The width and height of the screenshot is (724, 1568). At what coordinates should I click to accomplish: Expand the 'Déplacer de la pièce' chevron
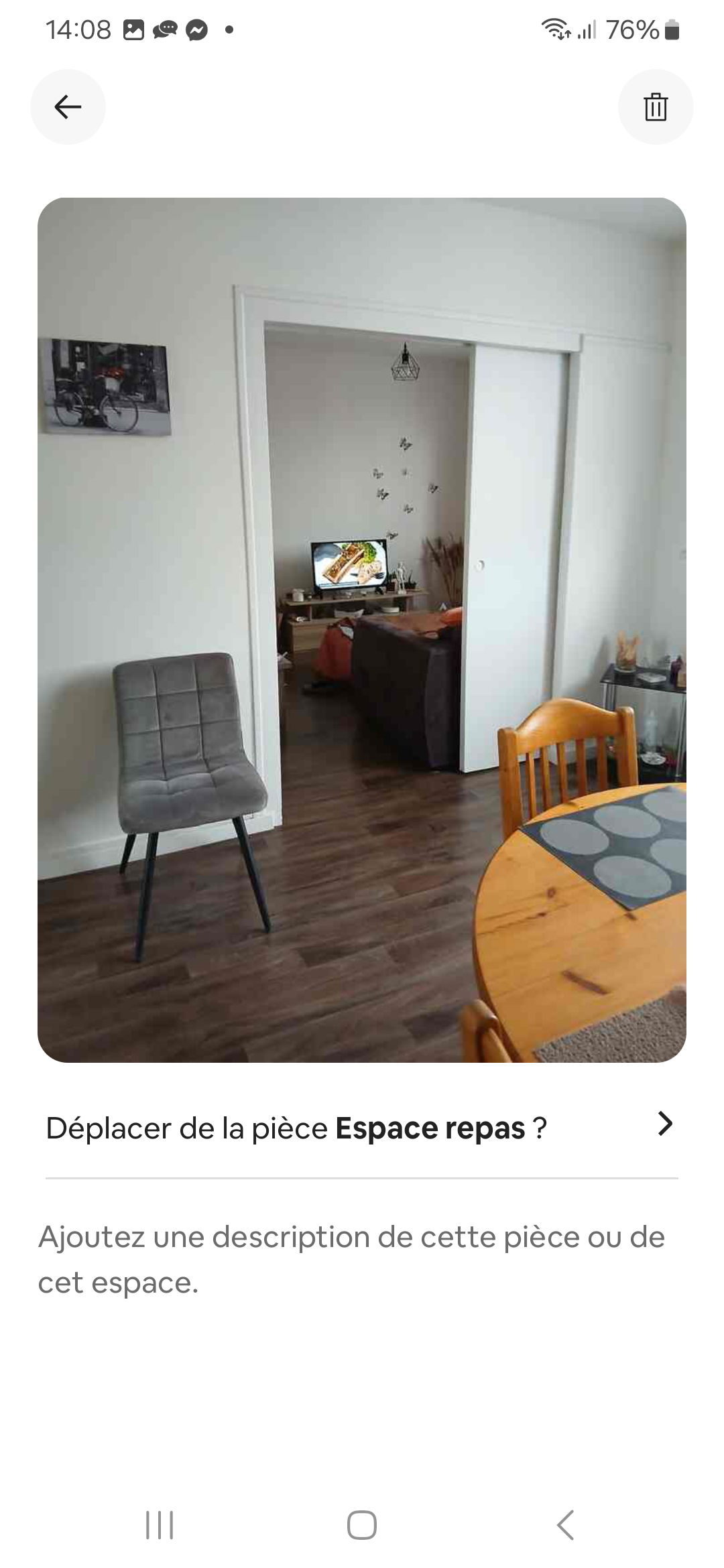(x=664, y=1125)
